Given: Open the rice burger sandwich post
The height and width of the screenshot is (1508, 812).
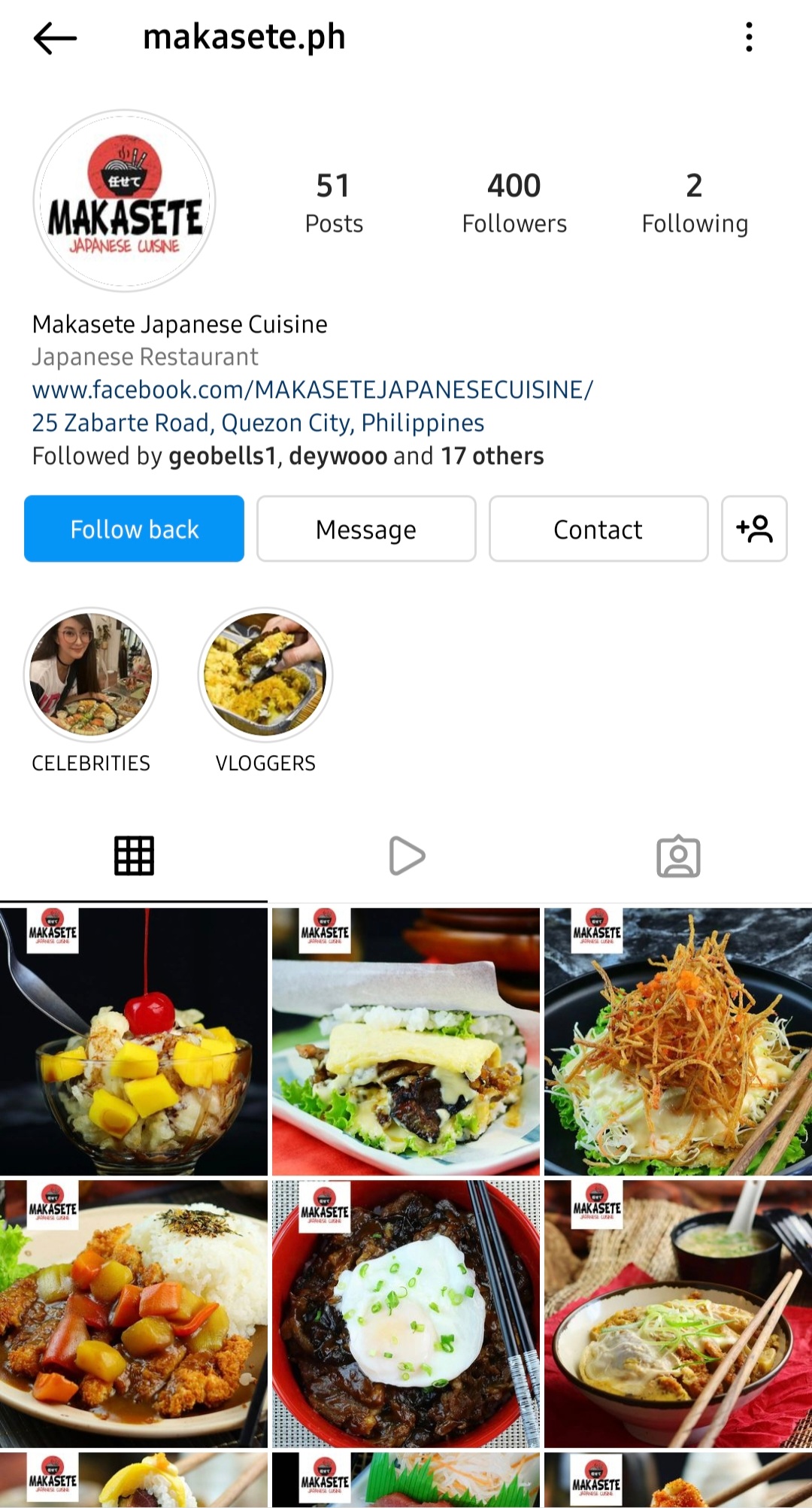Looking at the screenshot, I should [x=406, y=1042].
